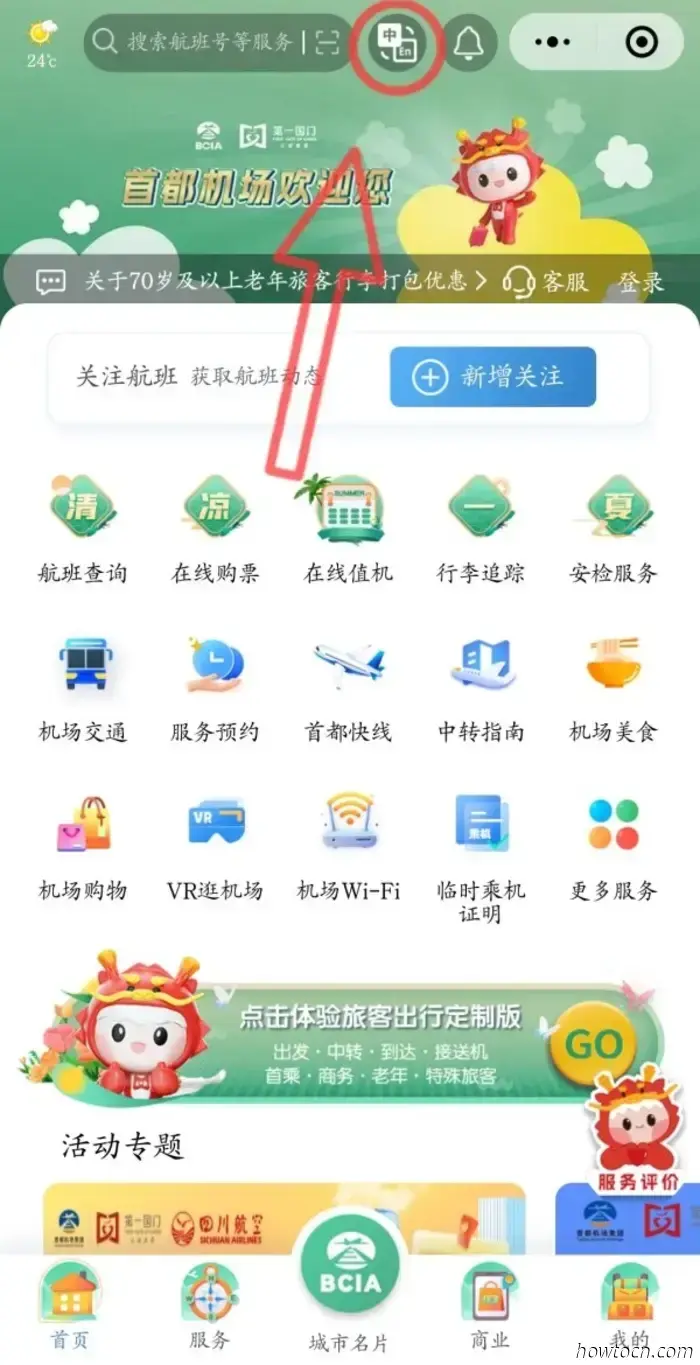
Task: Open 在线值机 online check-in
Action: pyautogui.click(x=348, y=530)
